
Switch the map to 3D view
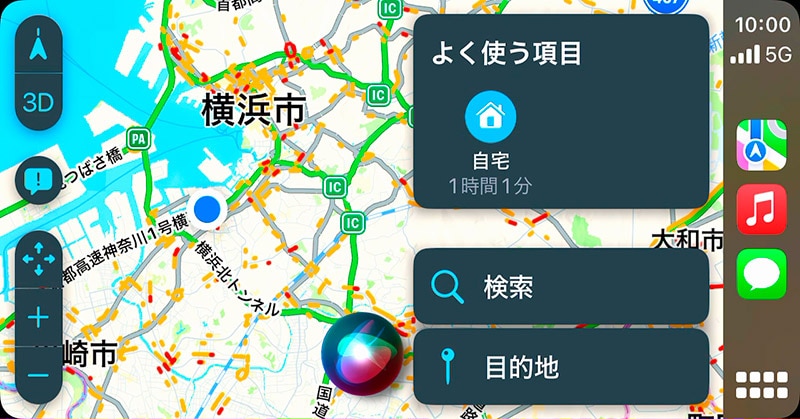[39, 103]
